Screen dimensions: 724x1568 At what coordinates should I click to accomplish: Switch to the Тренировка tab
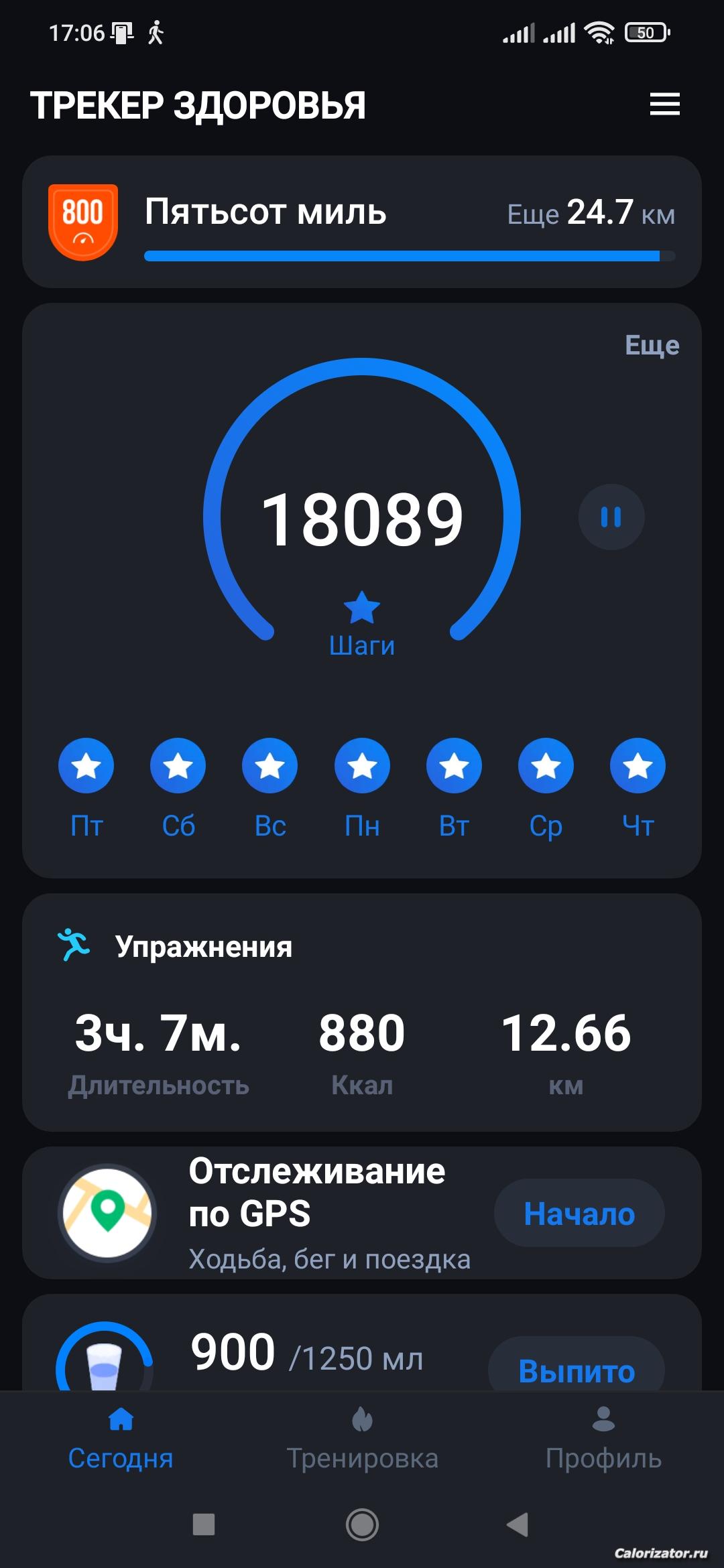tap(362, 1441)
